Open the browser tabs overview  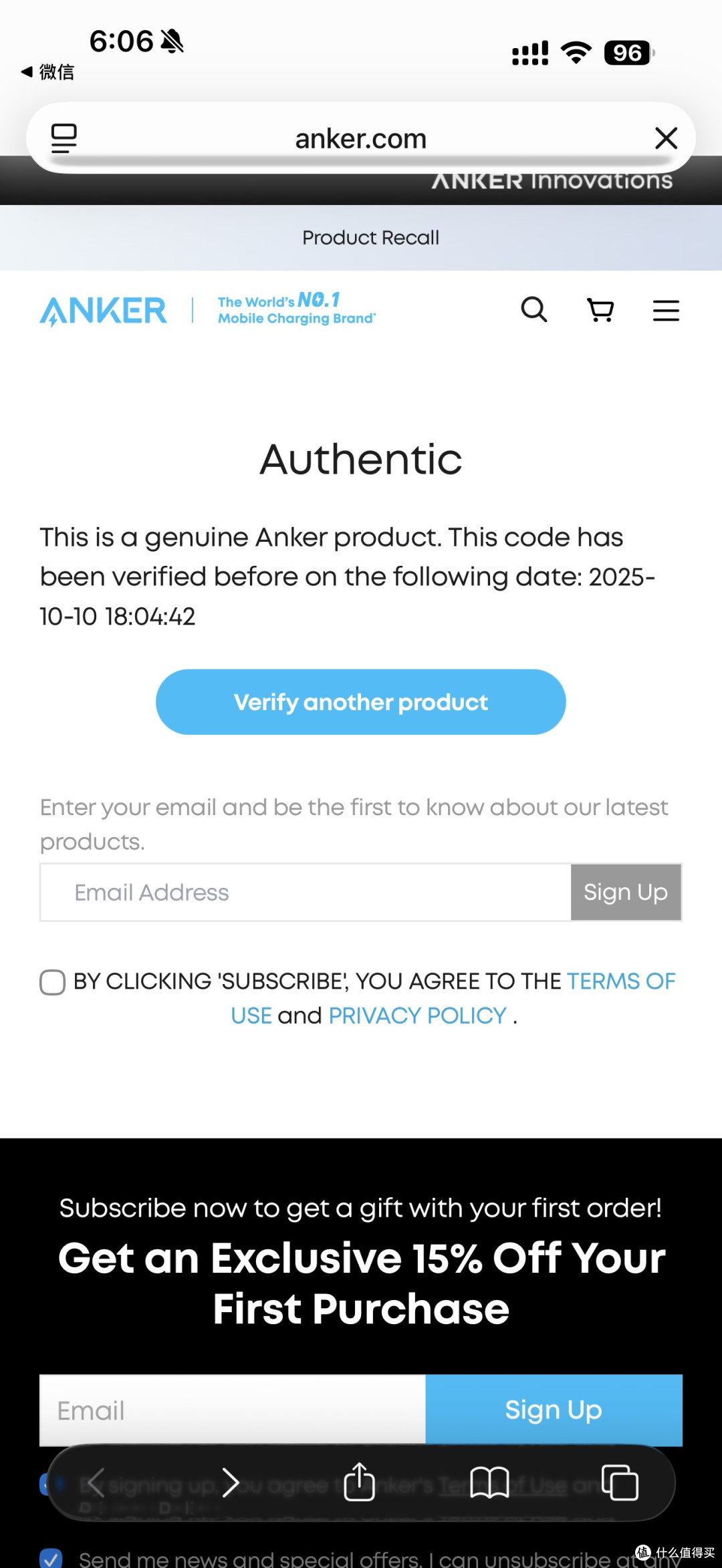[620, 1482]
